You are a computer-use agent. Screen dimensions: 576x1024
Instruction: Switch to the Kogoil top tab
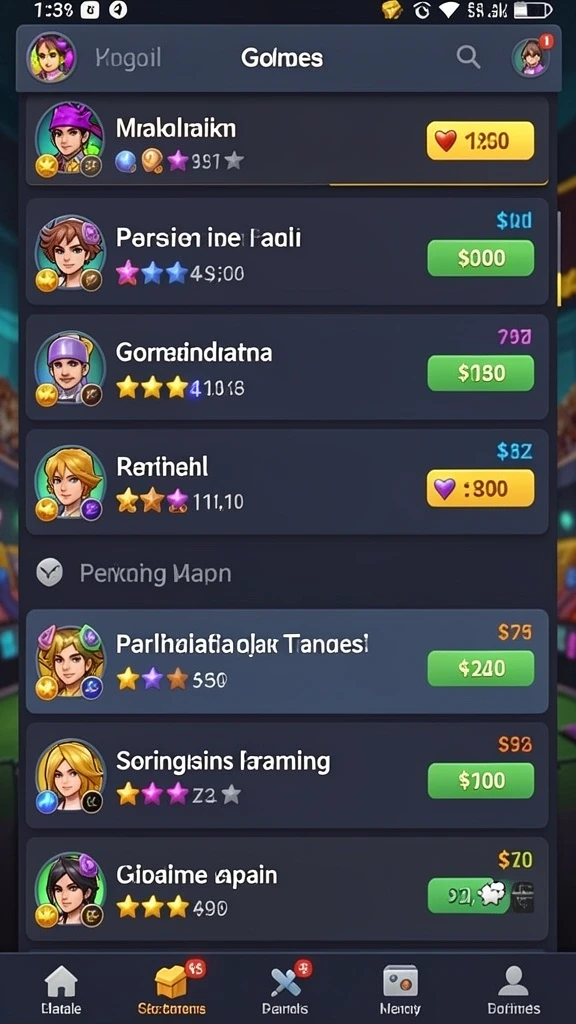tap(128, 58)
